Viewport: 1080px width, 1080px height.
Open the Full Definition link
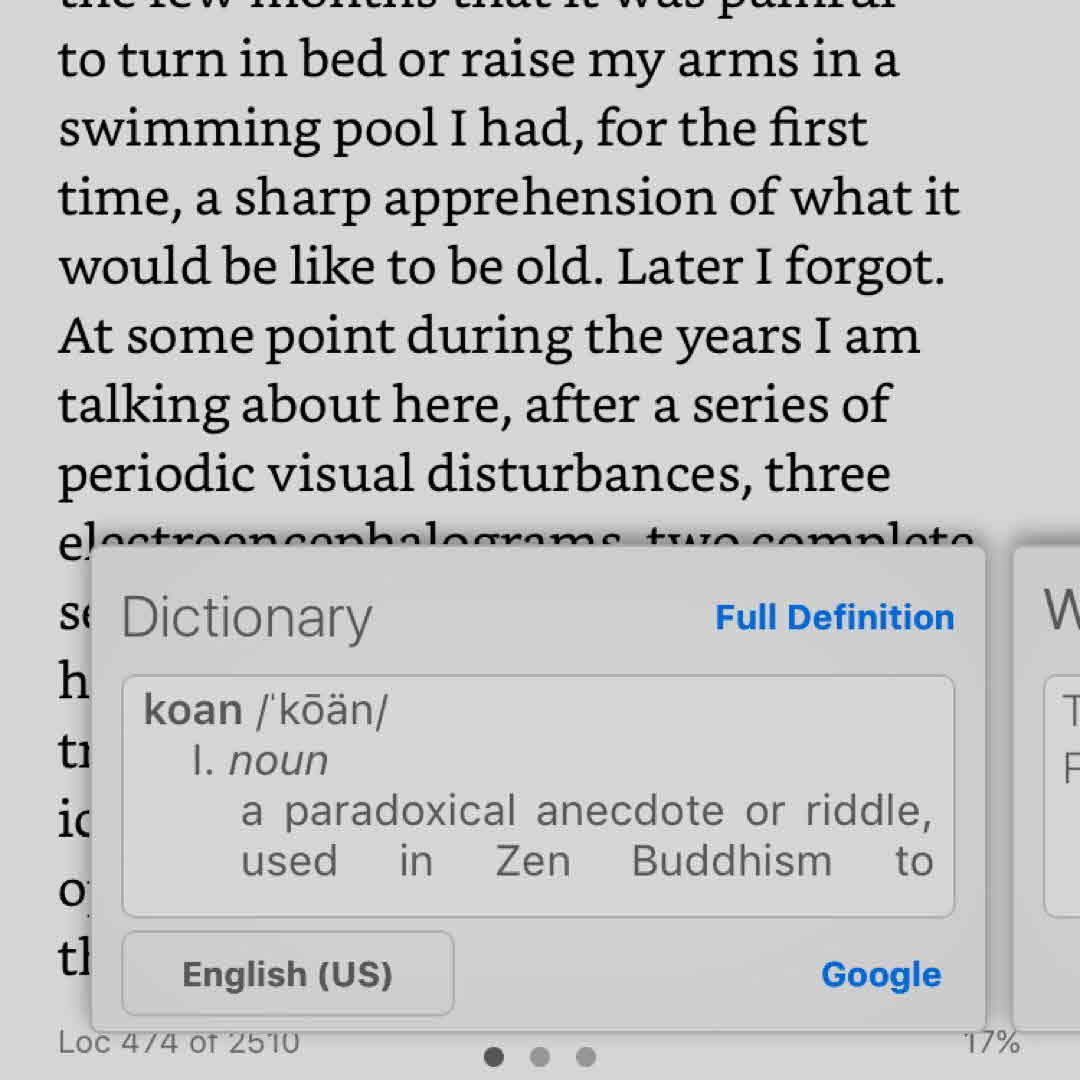coord(834,617)
